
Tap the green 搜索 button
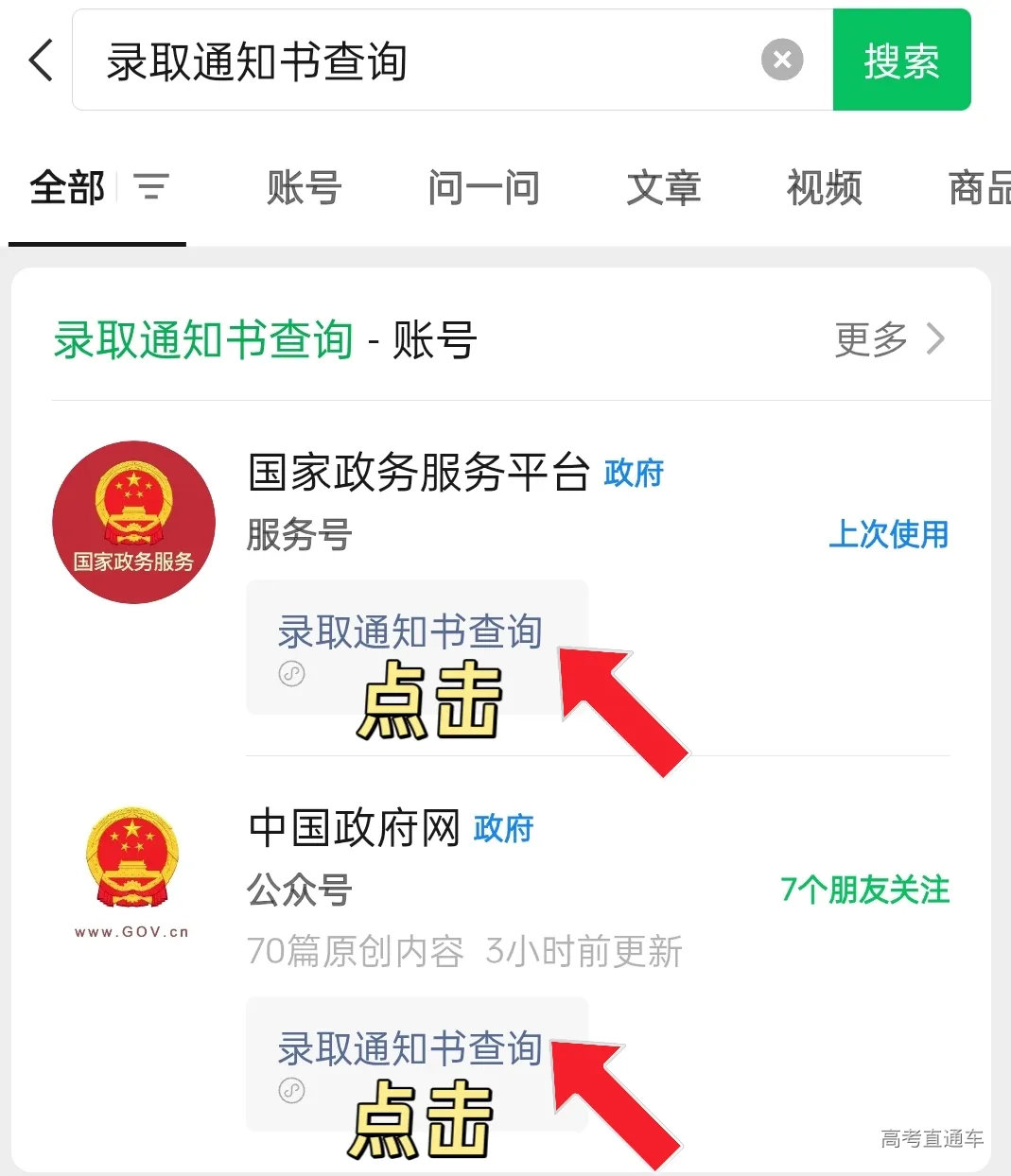(x=901, y=61)
